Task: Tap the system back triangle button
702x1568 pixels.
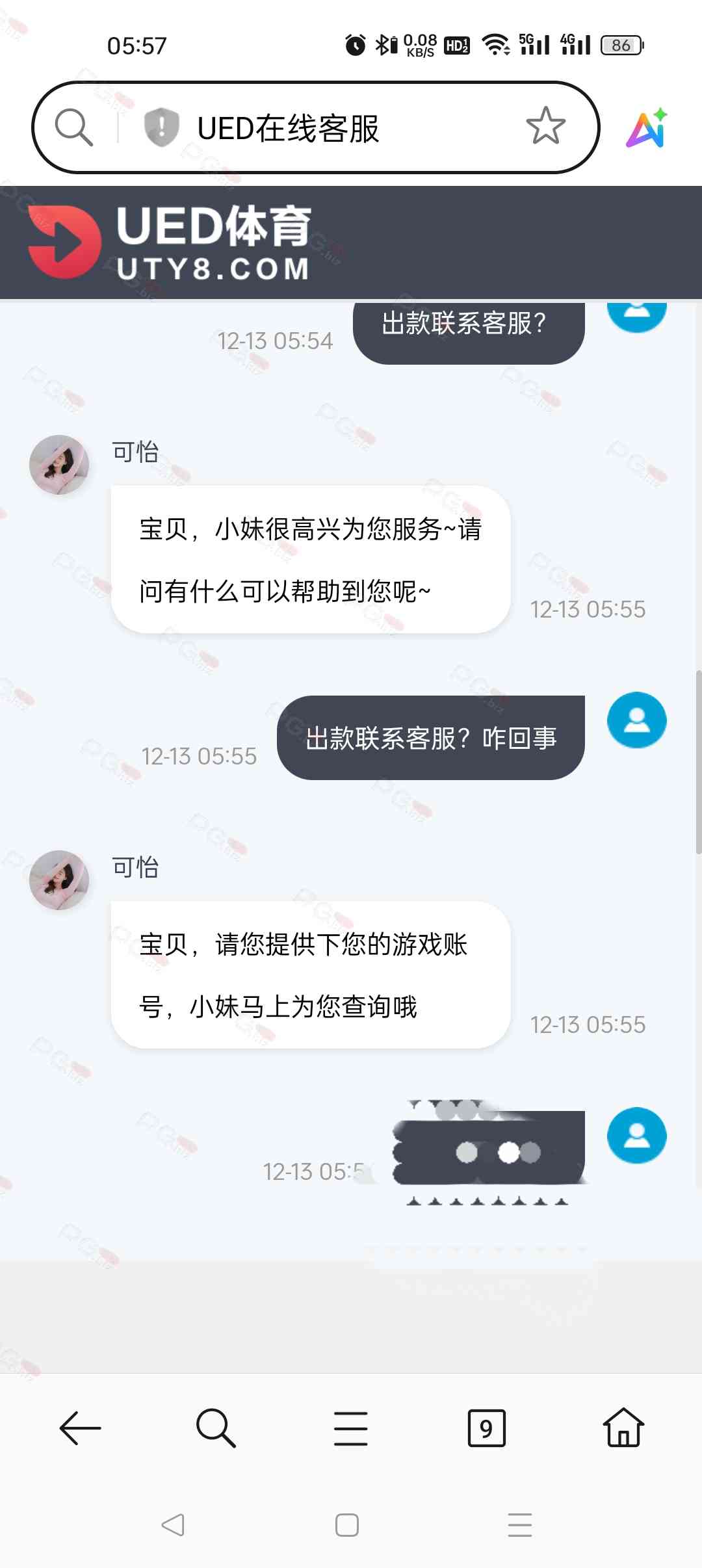Action: pos(173,1524)
